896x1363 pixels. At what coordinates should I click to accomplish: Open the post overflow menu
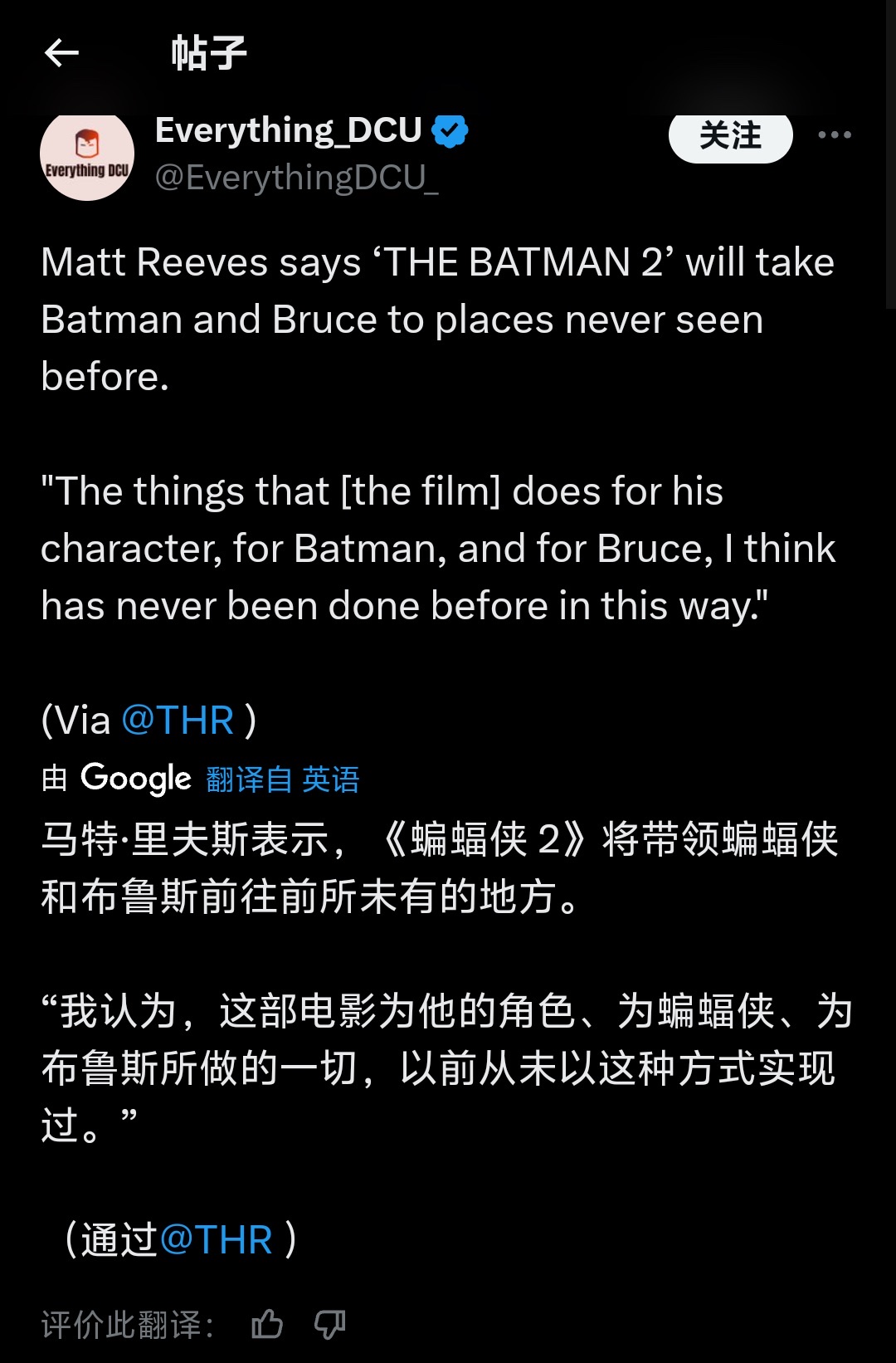coord(834,135)
